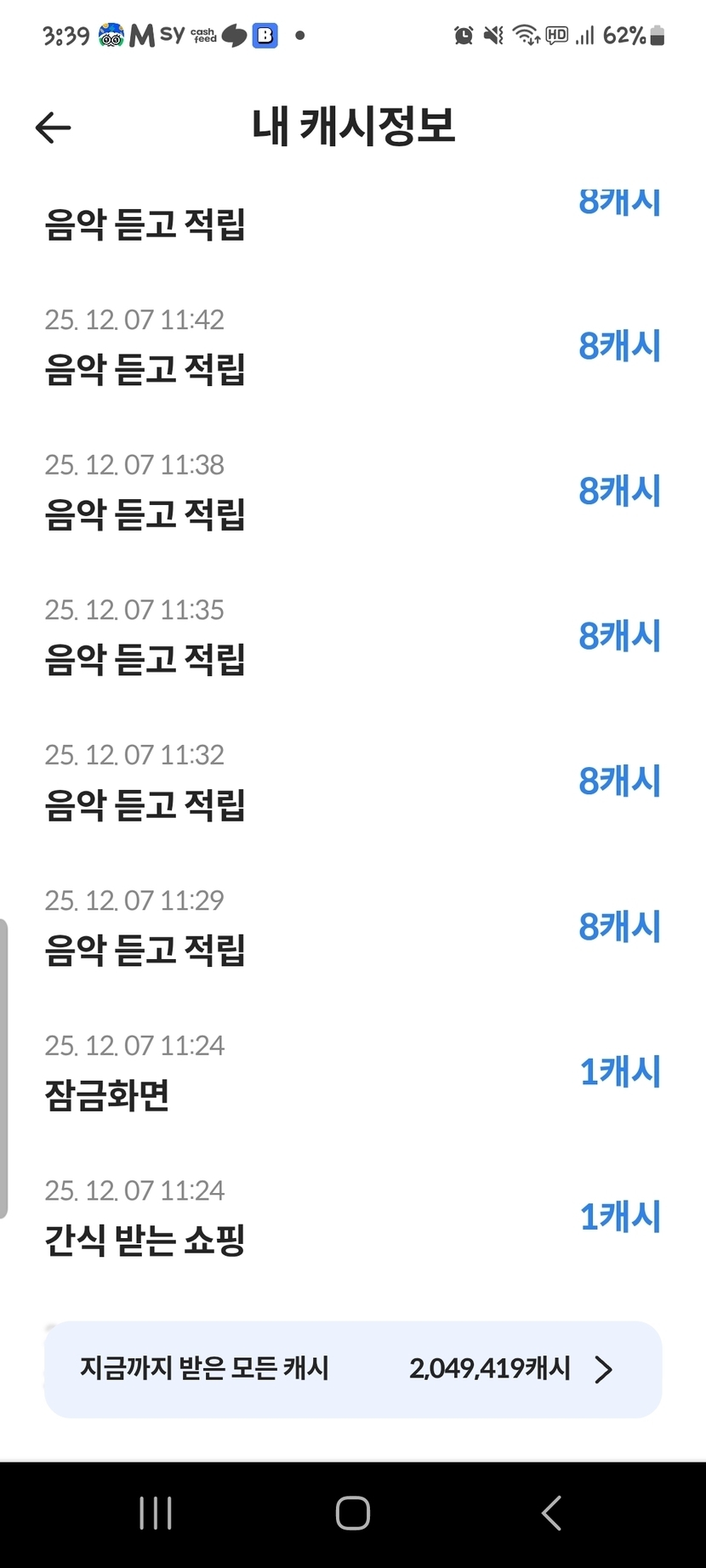Go back using the top arrow
This screenshot has width=706, height=1568.
pos(53,128)
